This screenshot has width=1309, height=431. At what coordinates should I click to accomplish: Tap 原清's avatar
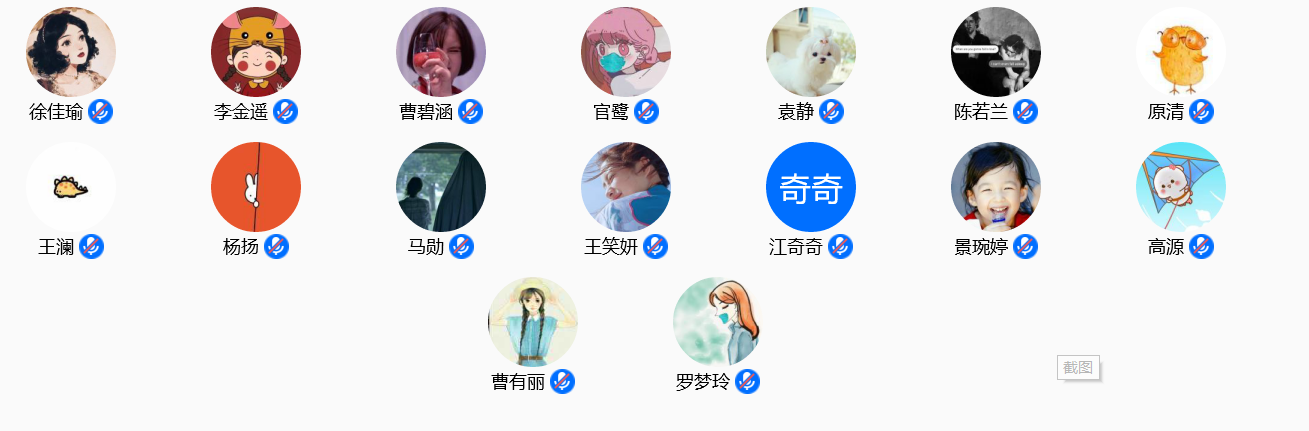pos(1181,52)
